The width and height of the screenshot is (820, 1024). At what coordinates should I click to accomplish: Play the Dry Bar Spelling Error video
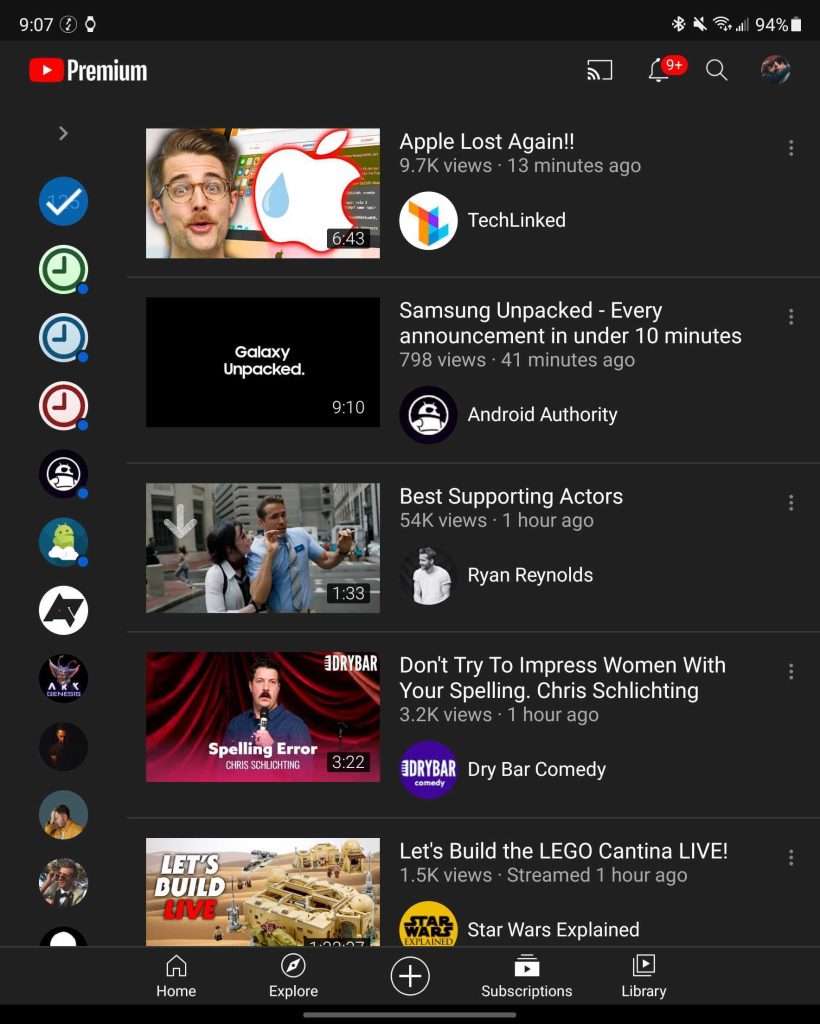click(x=263, y=717)
